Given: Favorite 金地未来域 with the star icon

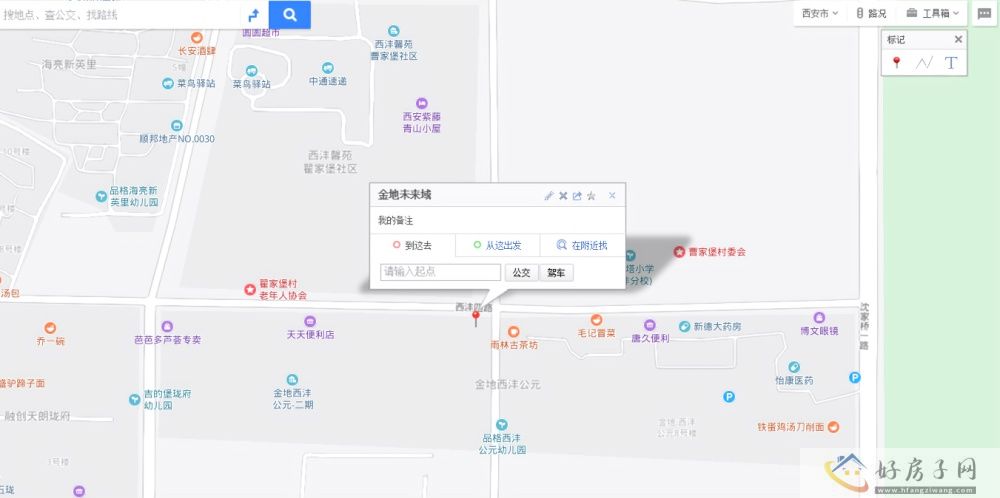Looking at the screenshot, I should pyautogui.click(x=591, y=196).
